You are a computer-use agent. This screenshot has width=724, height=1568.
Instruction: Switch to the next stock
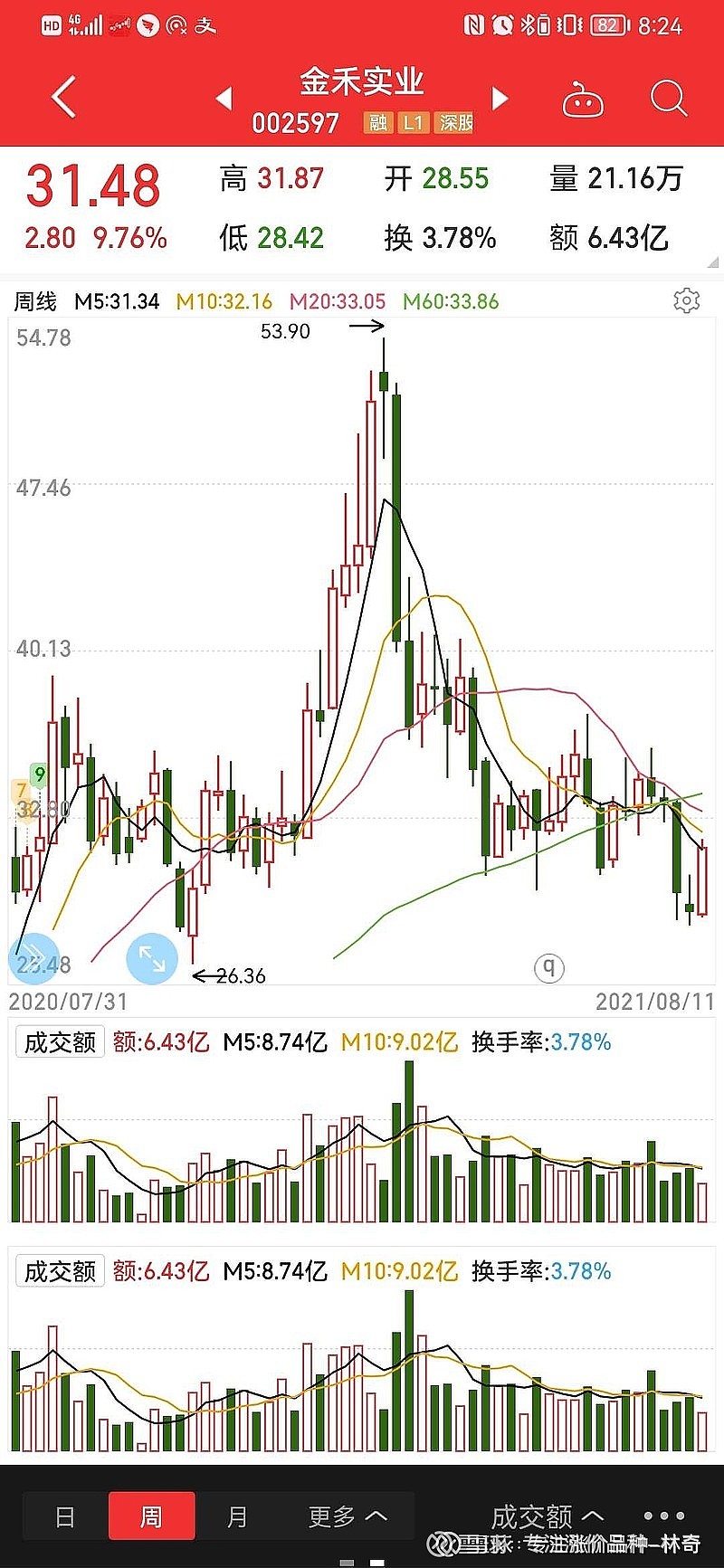click(500, 98)
